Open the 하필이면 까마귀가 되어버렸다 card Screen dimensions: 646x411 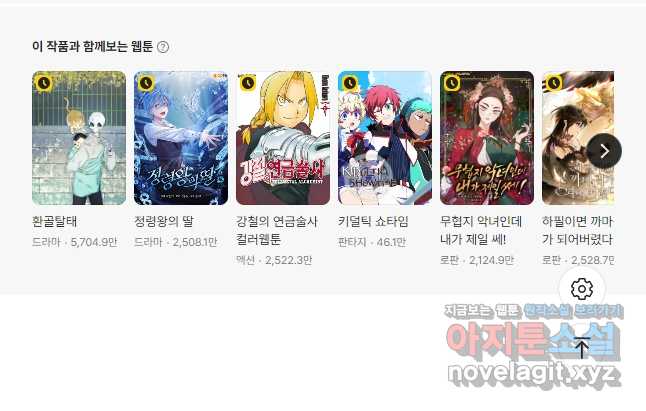pyautogui.click(x=572, y=138)
